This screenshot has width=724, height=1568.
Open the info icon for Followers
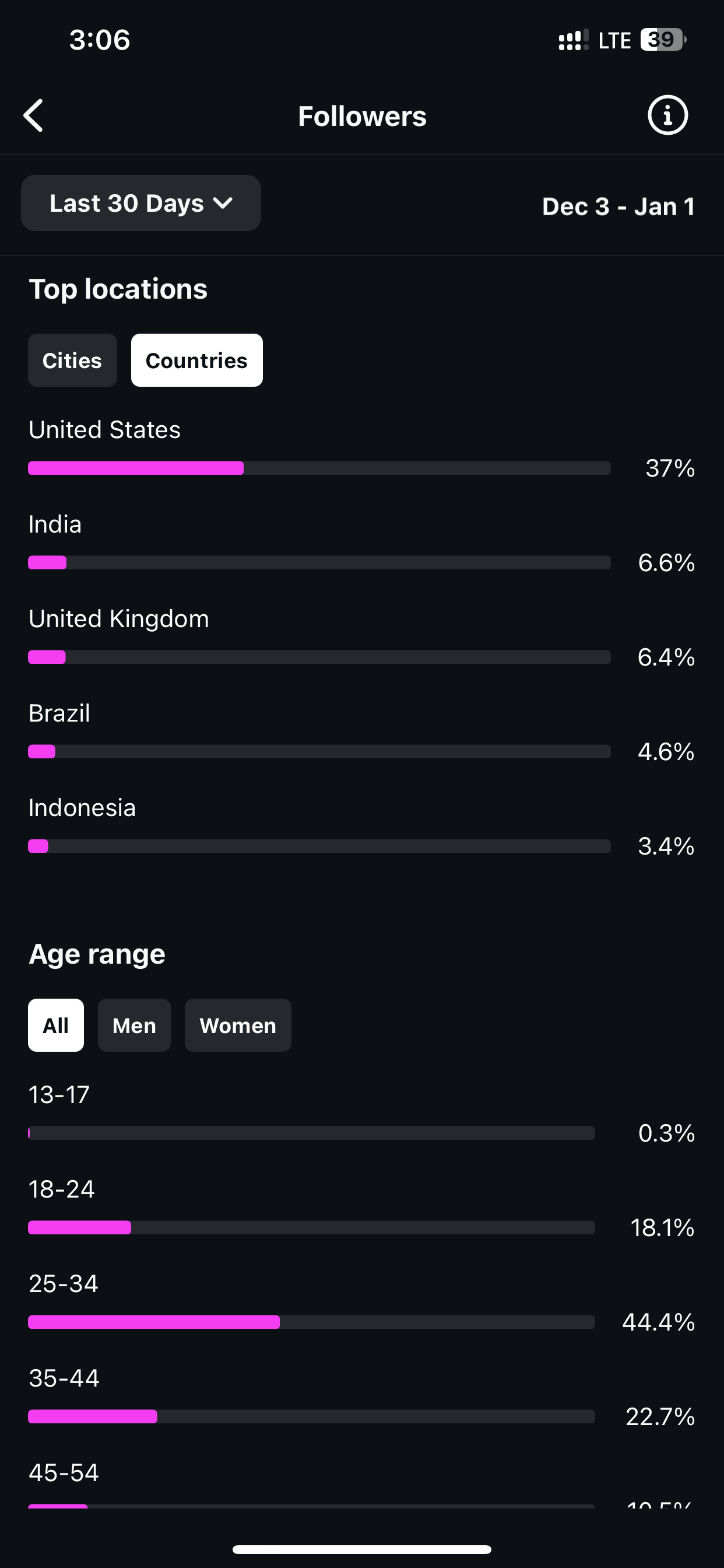click(667, 115)
